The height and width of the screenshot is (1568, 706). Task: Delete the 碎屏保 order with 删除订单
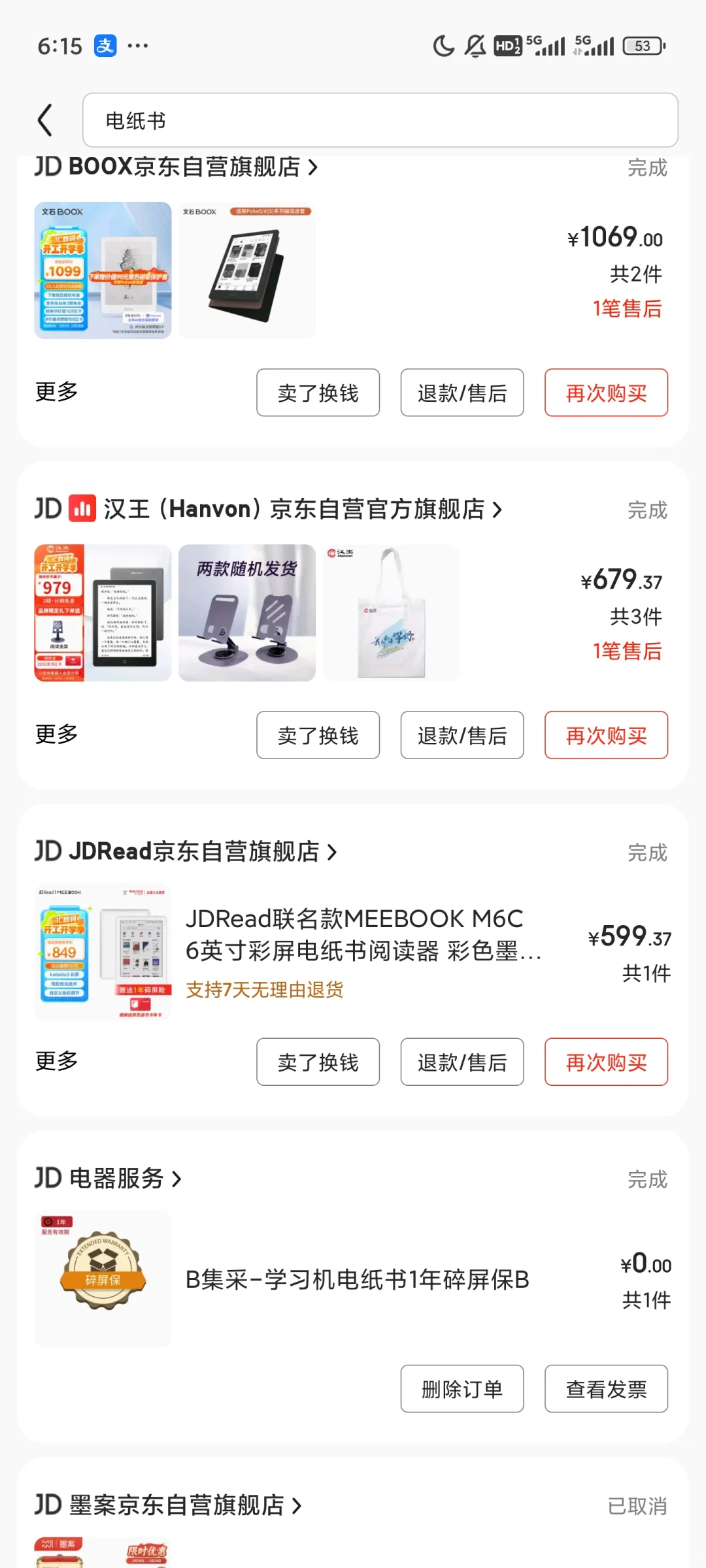point(462,1388)
